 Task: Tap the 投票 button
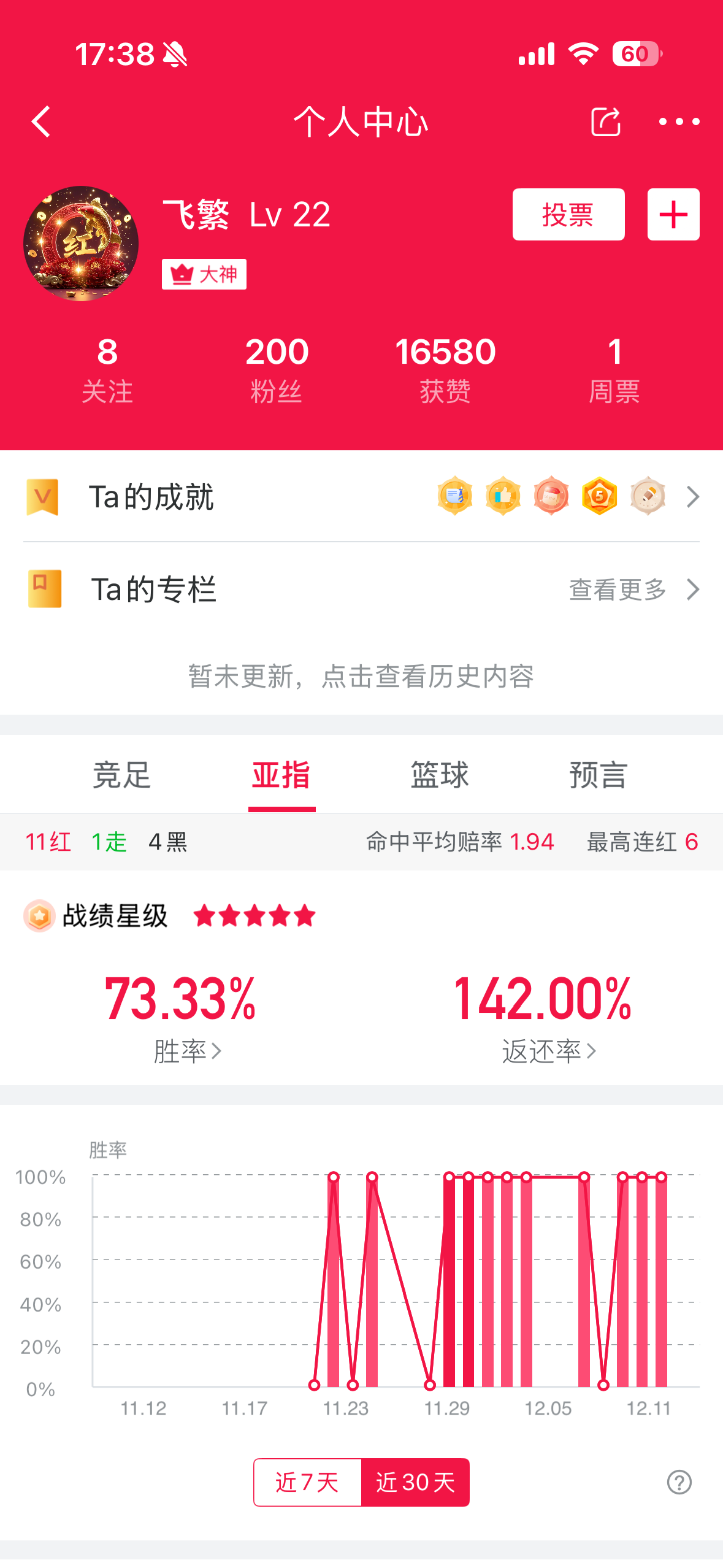pos(568,215)
